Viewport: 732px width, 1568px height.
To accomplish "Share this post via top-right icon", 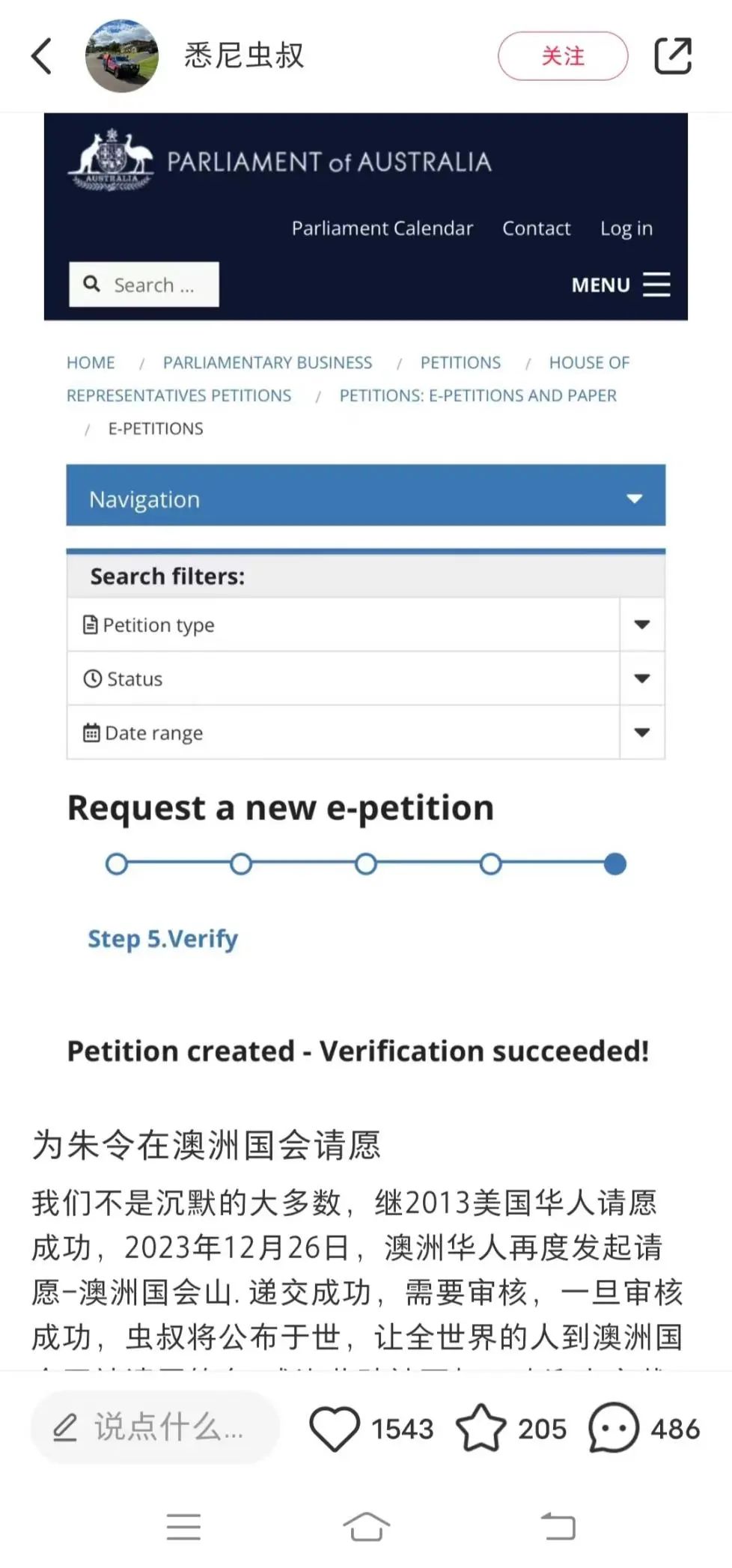I will pos(673,56).
